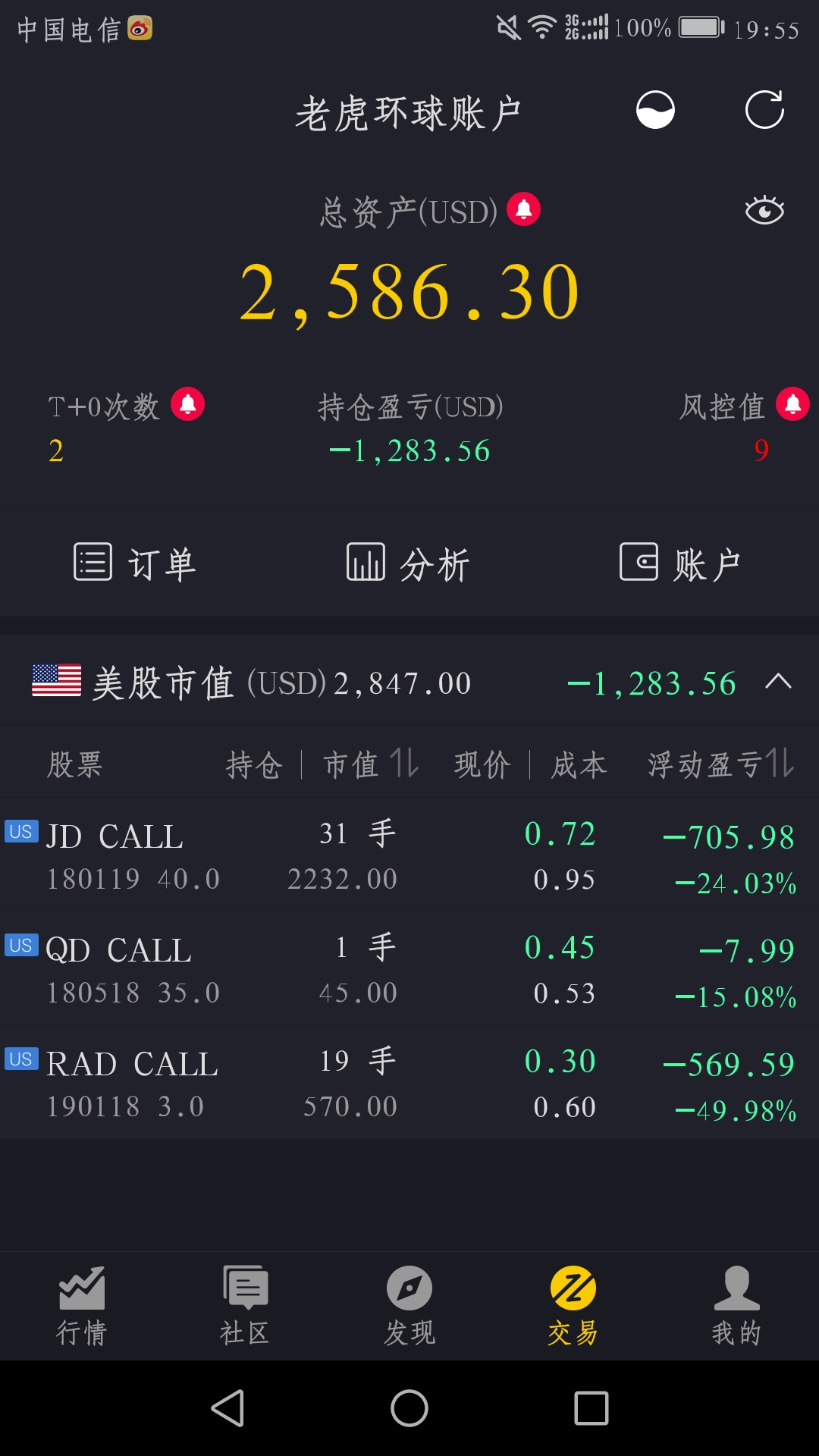Switch to the 发现 tab

pyautogui.click(x=409, y=1306)
